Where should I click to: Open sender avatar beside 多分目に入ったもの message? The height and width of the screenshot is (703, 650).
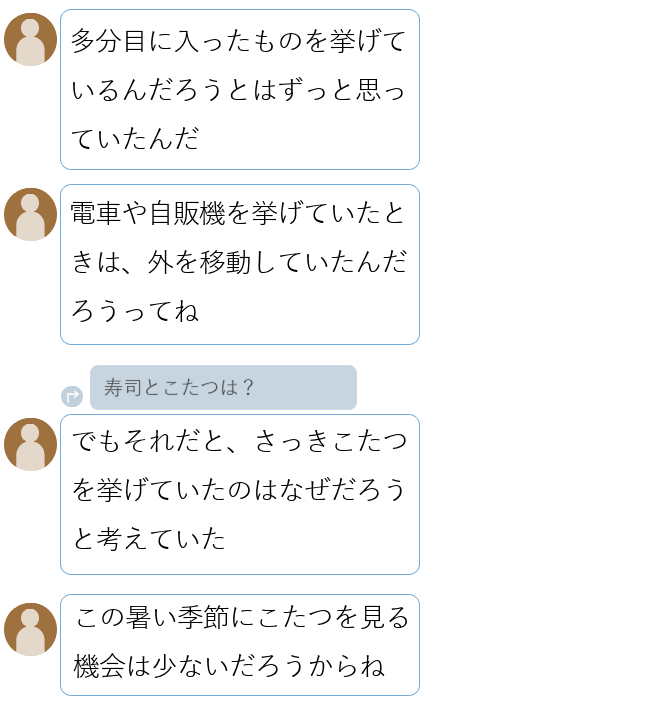(30, 40)
